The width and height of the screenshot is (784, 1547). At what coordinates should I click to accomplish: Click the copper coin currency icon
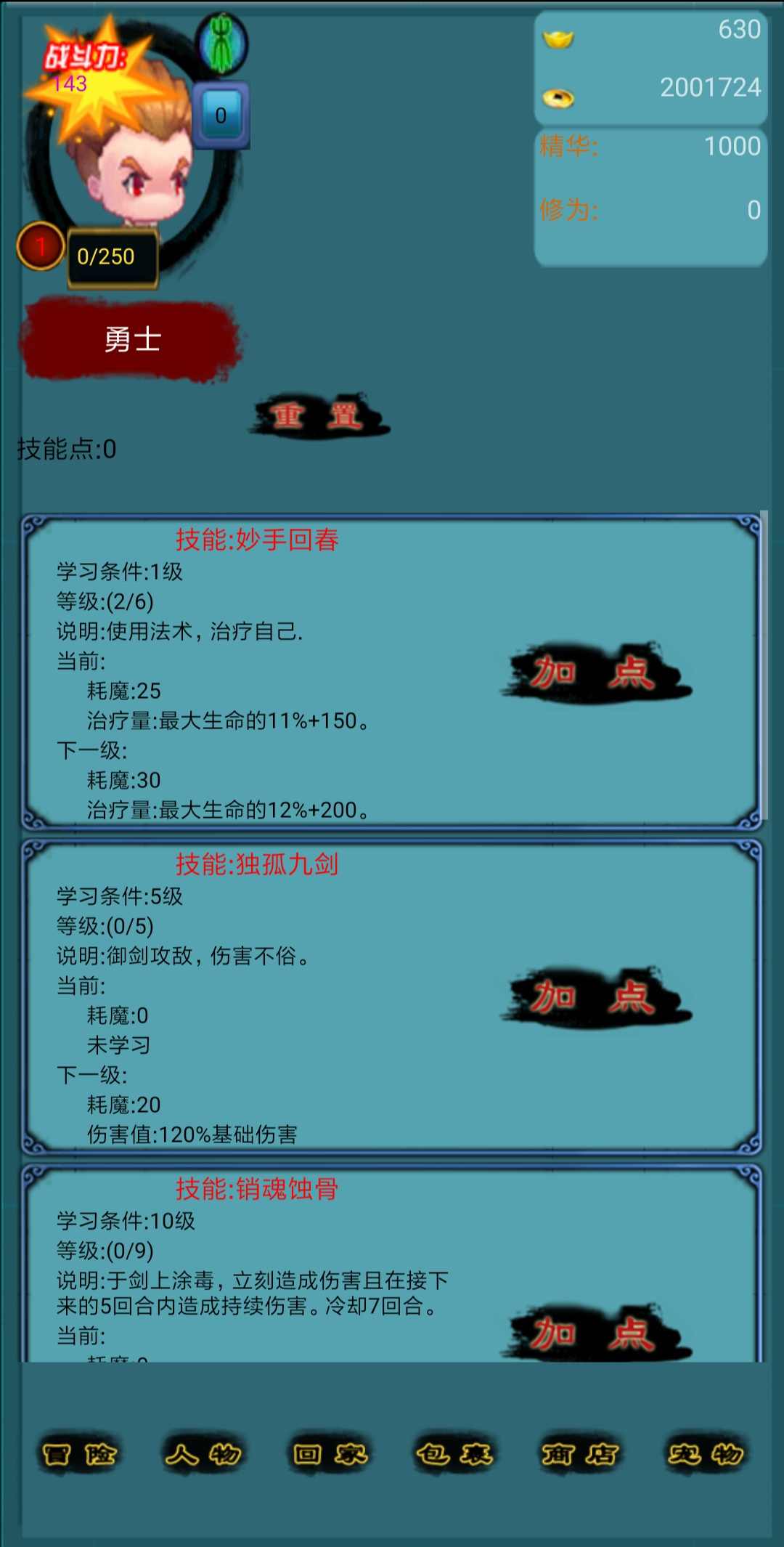tap(559, 97)
